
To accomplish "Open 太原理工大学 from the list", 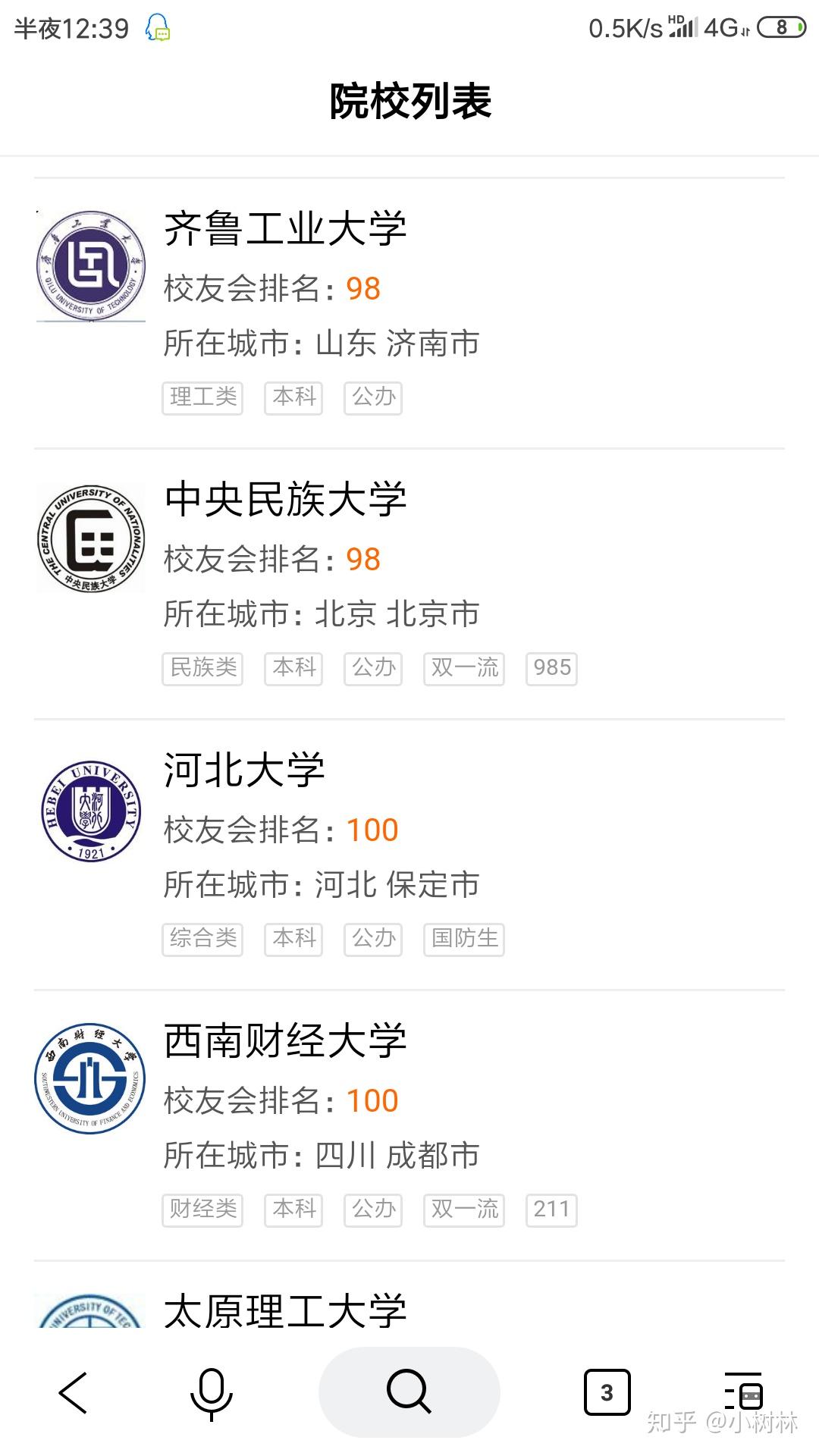I will (285, 1310).
